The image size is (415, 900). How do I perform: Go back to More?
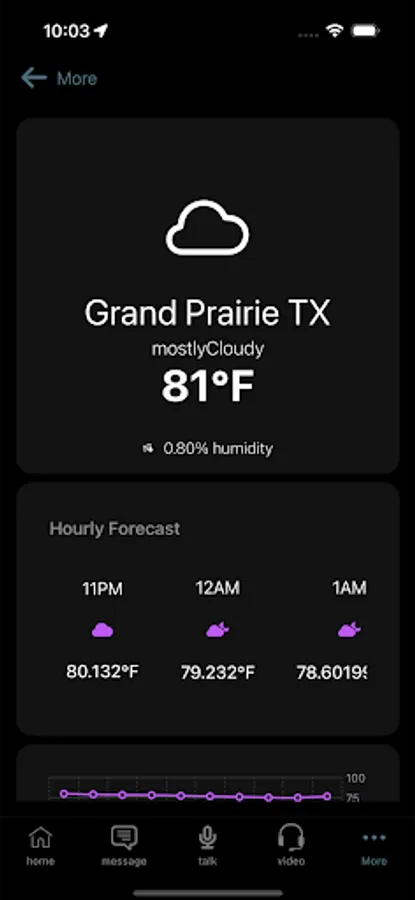59,78
